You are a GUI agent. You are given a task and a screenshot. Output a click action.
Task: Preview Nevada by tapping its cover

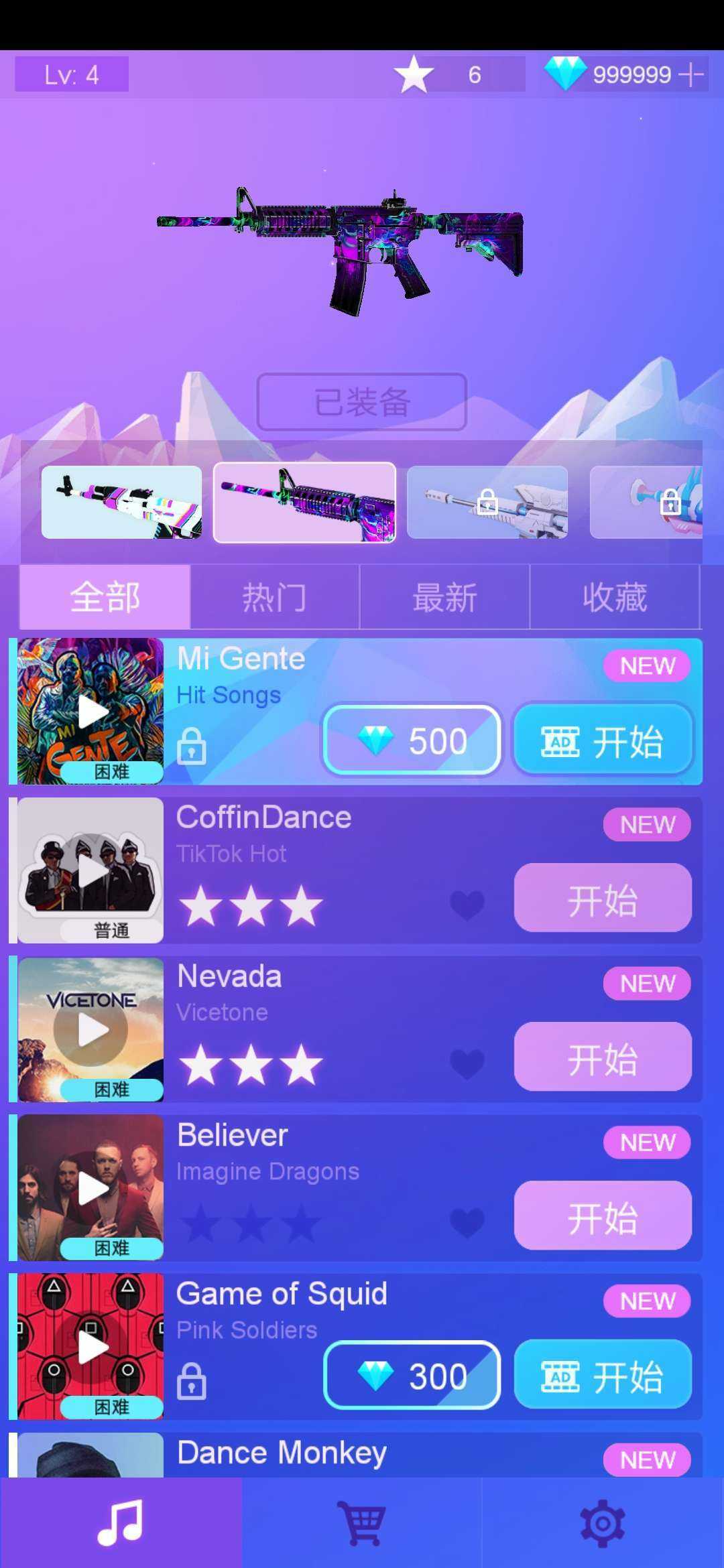[91, 1029]
